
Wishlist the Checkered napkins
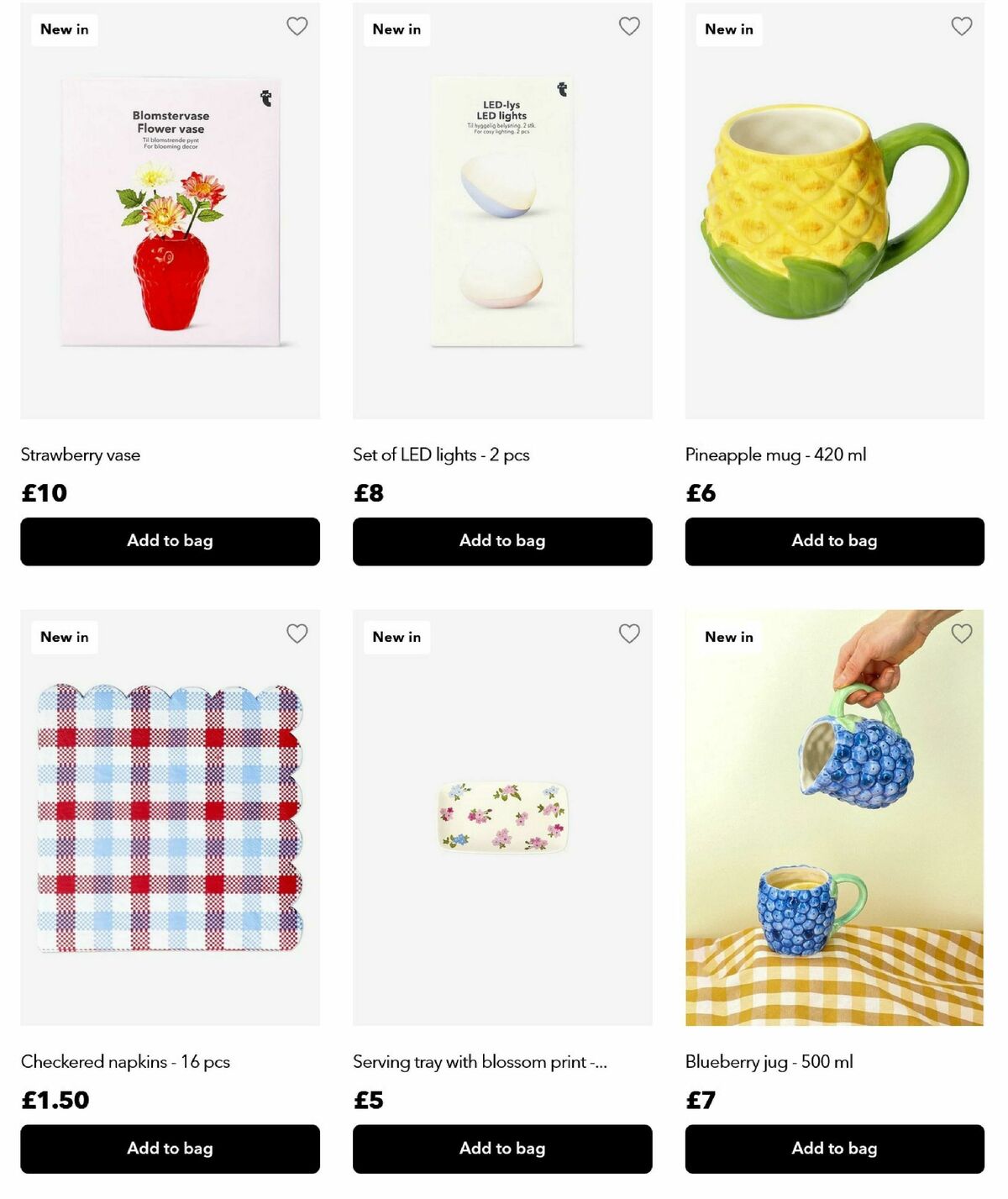pos(297,634)
